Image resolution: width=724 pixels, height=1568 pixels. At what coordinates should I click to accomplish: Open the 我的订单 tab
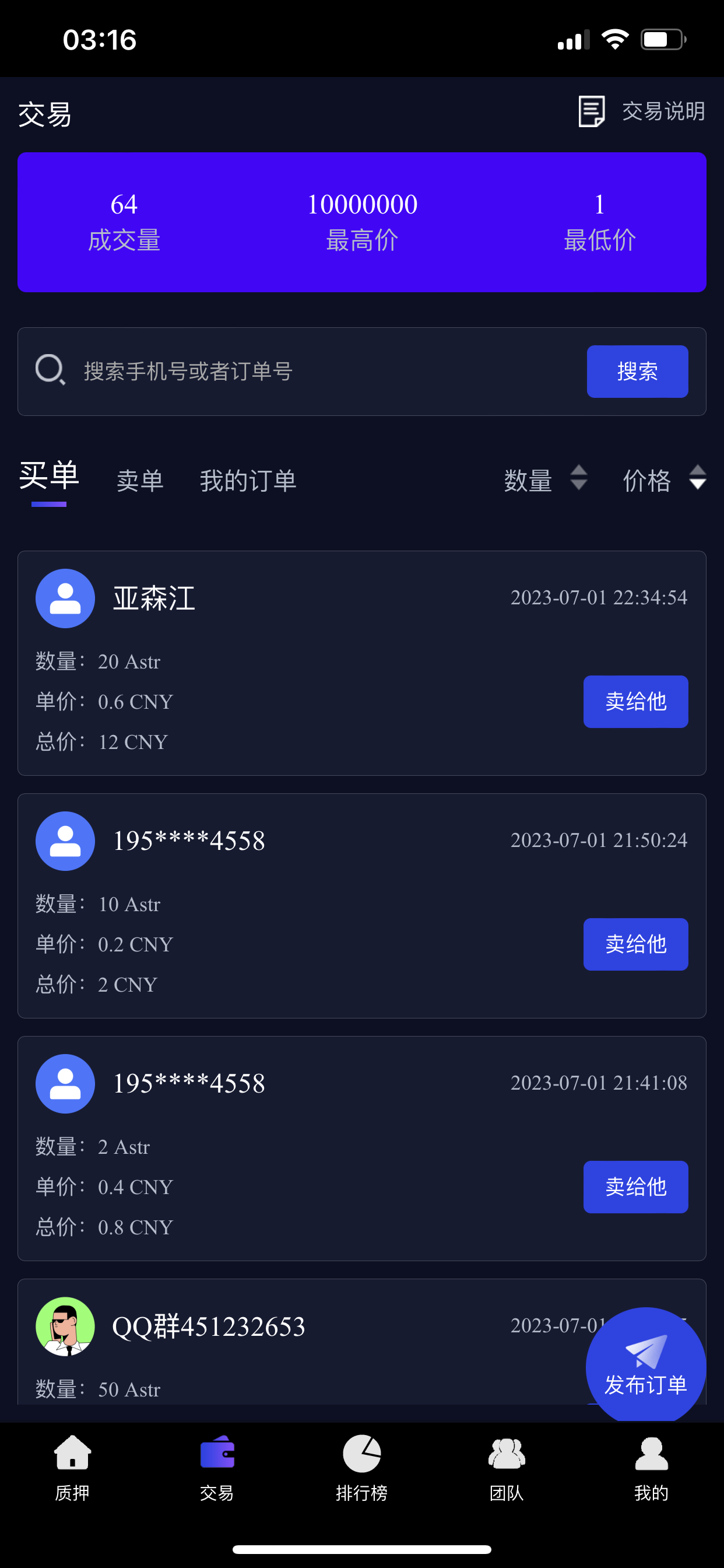pyautogui.click(x=248, y=481)
